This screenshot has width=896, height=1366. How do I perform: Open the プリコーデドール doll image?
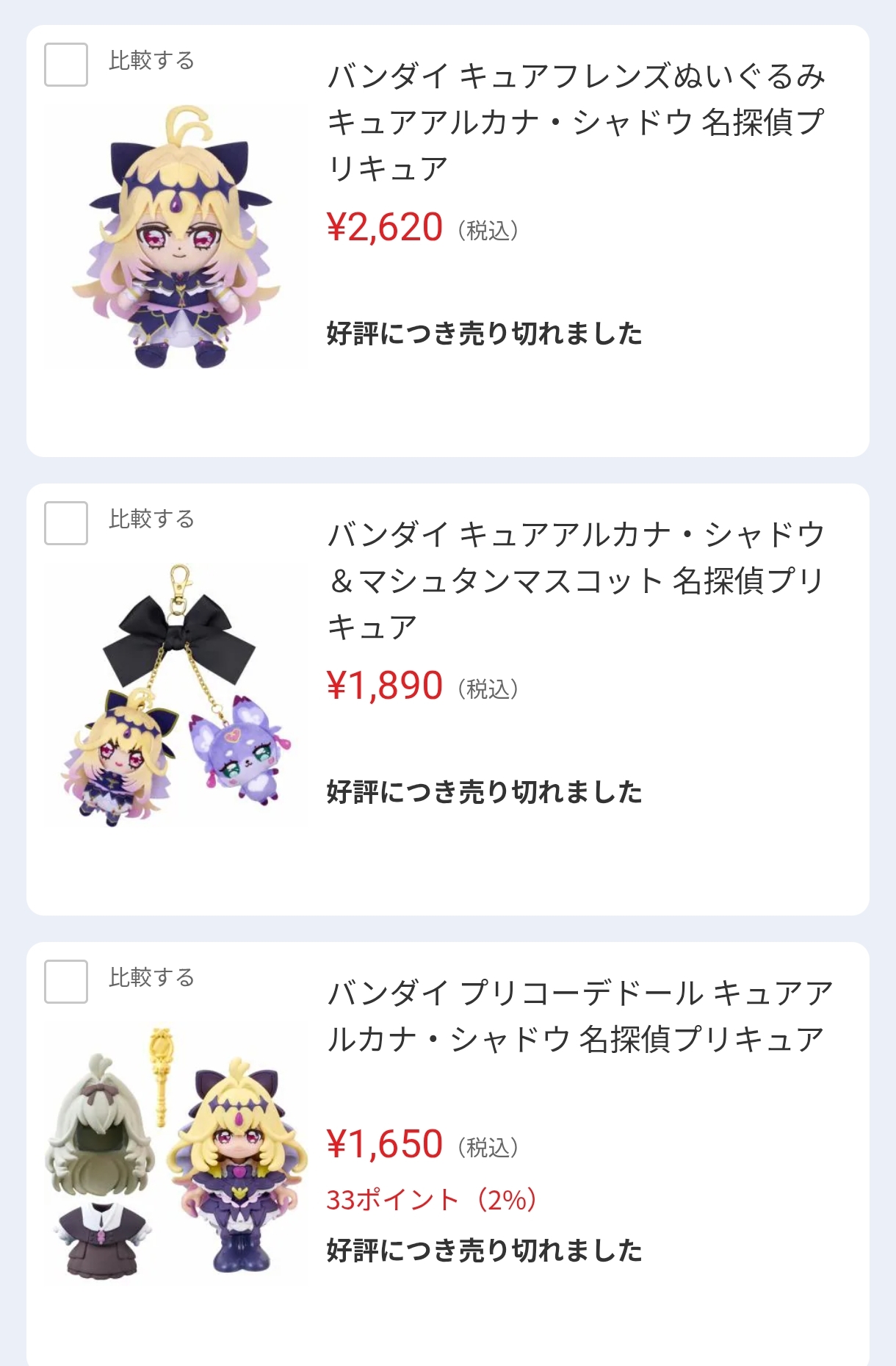(176, 1154)
